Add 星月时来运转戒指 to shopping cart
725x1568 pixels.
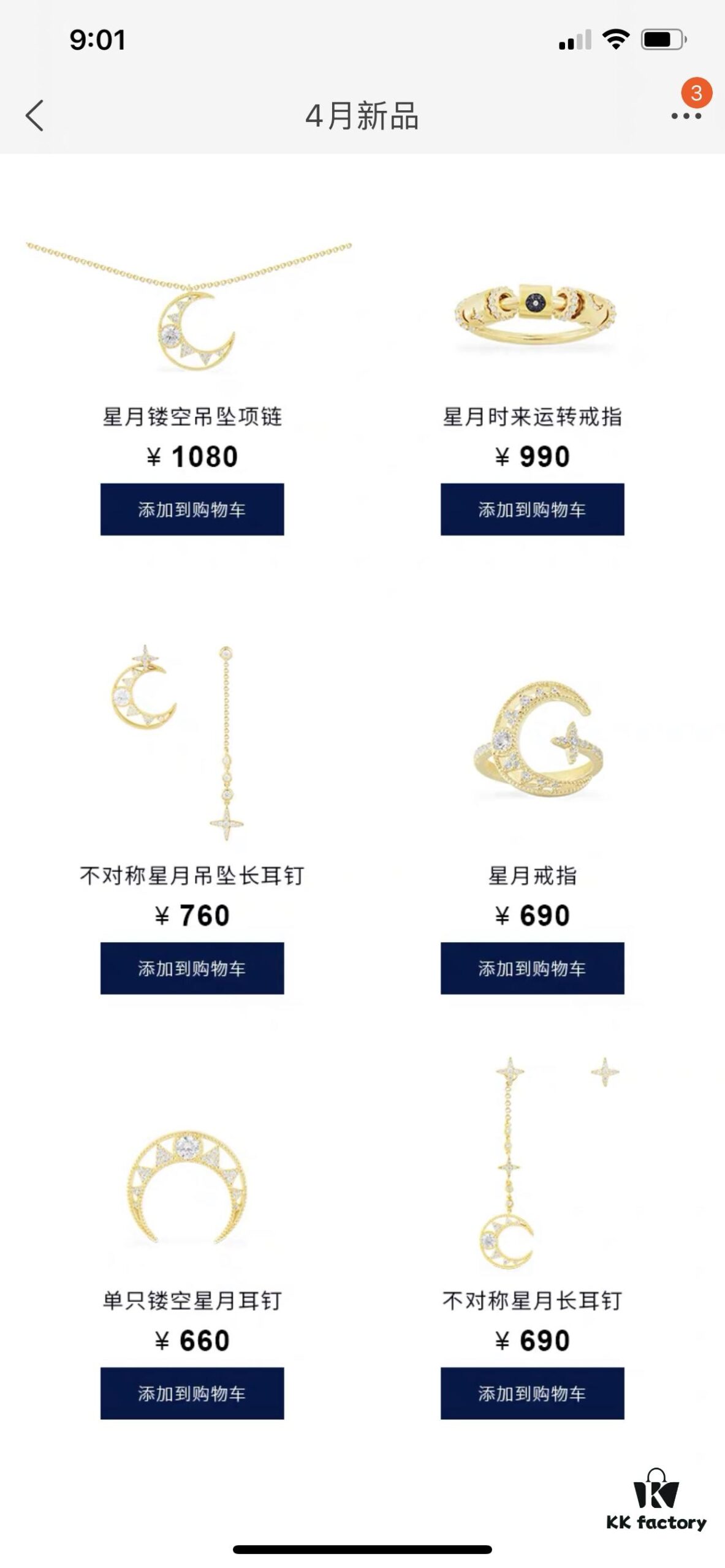pyautogui.click(x=532, y=509)
